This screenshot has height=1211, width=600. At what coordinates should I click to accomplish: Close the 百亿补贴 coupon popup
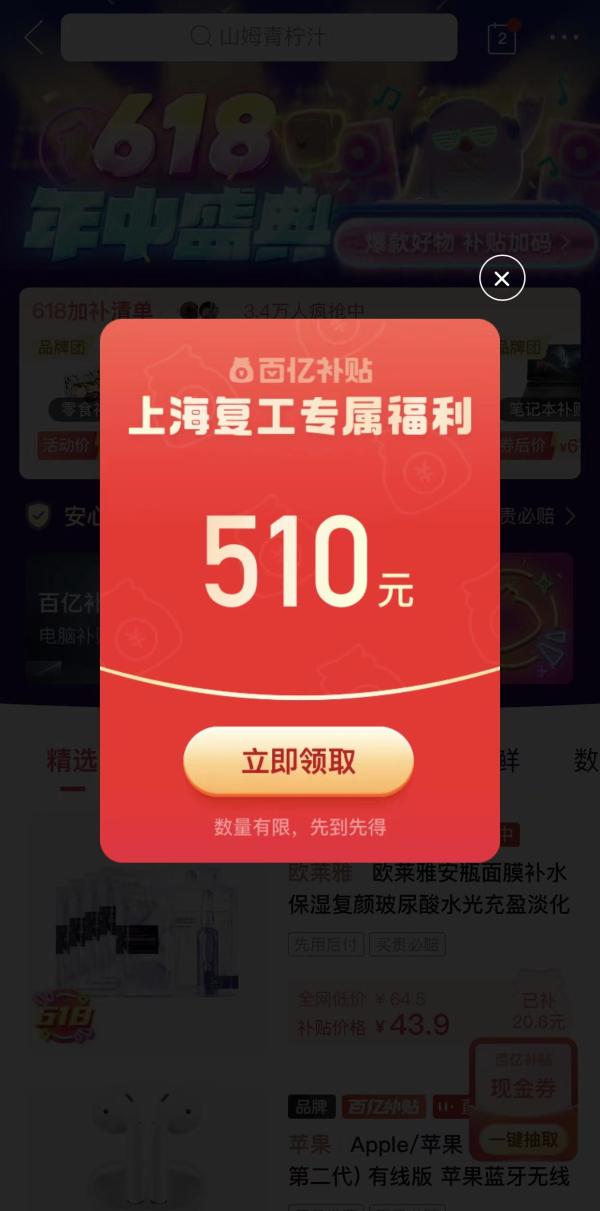pyautogui.click(x=502, y=278)
